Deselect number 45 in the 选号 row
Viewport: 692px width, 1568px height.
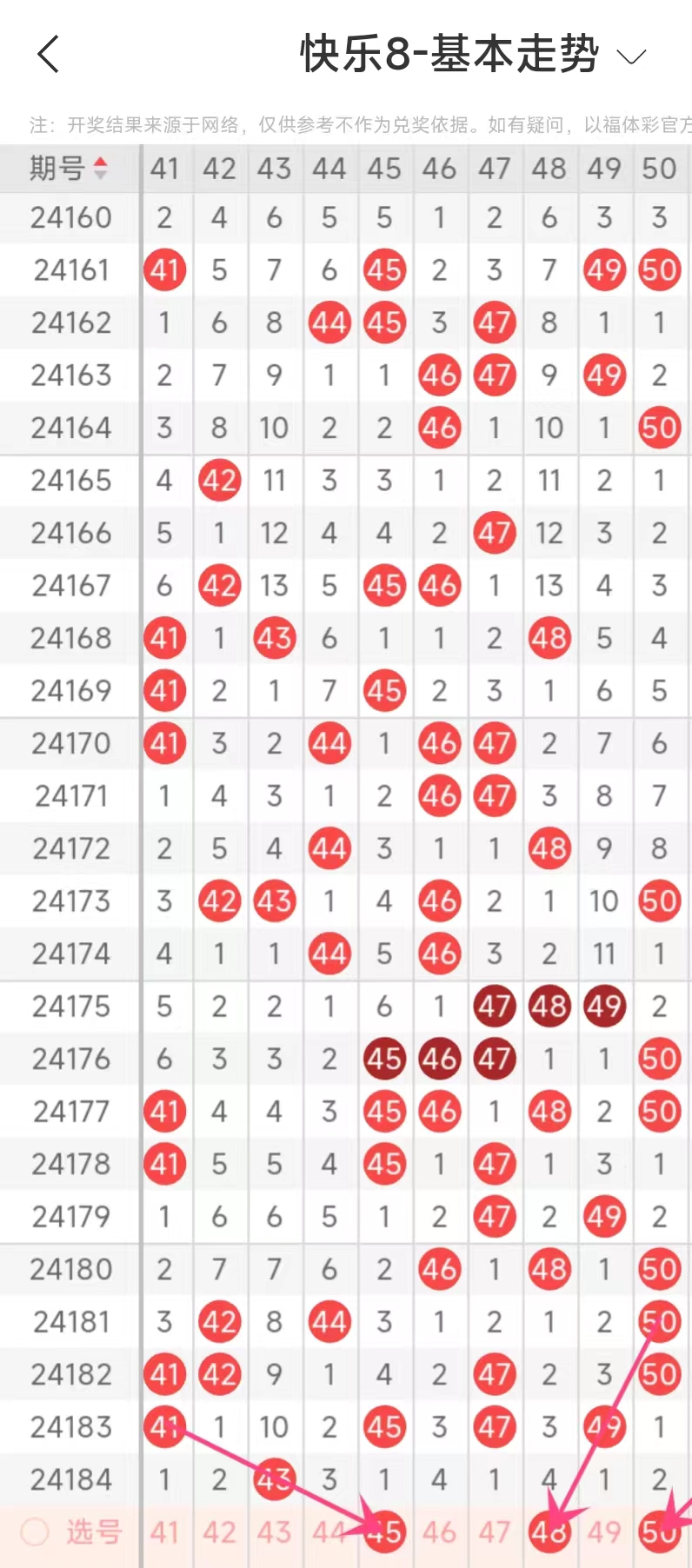(384, 1531)
